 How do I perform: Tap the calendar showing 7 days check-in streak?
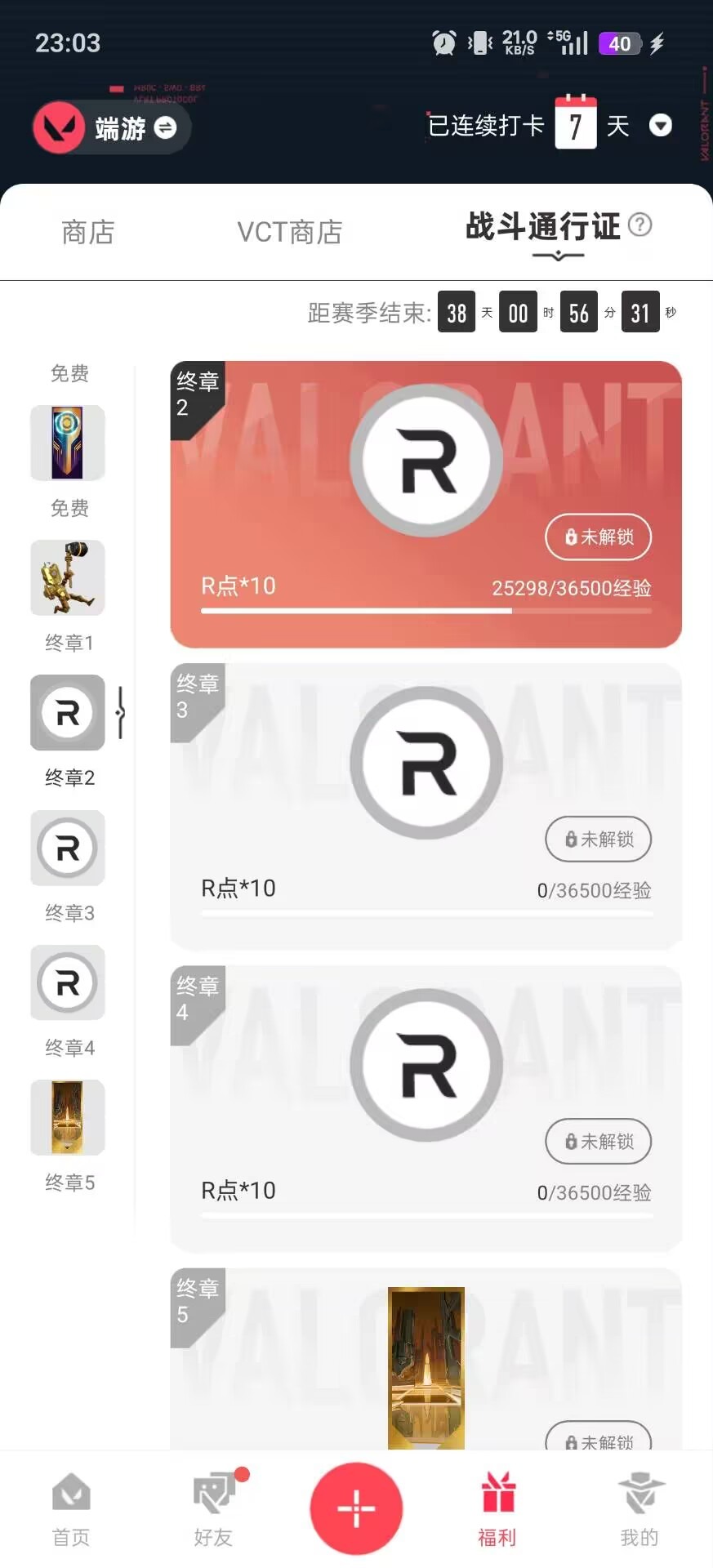pyautogui.click(x=577, y=124)
